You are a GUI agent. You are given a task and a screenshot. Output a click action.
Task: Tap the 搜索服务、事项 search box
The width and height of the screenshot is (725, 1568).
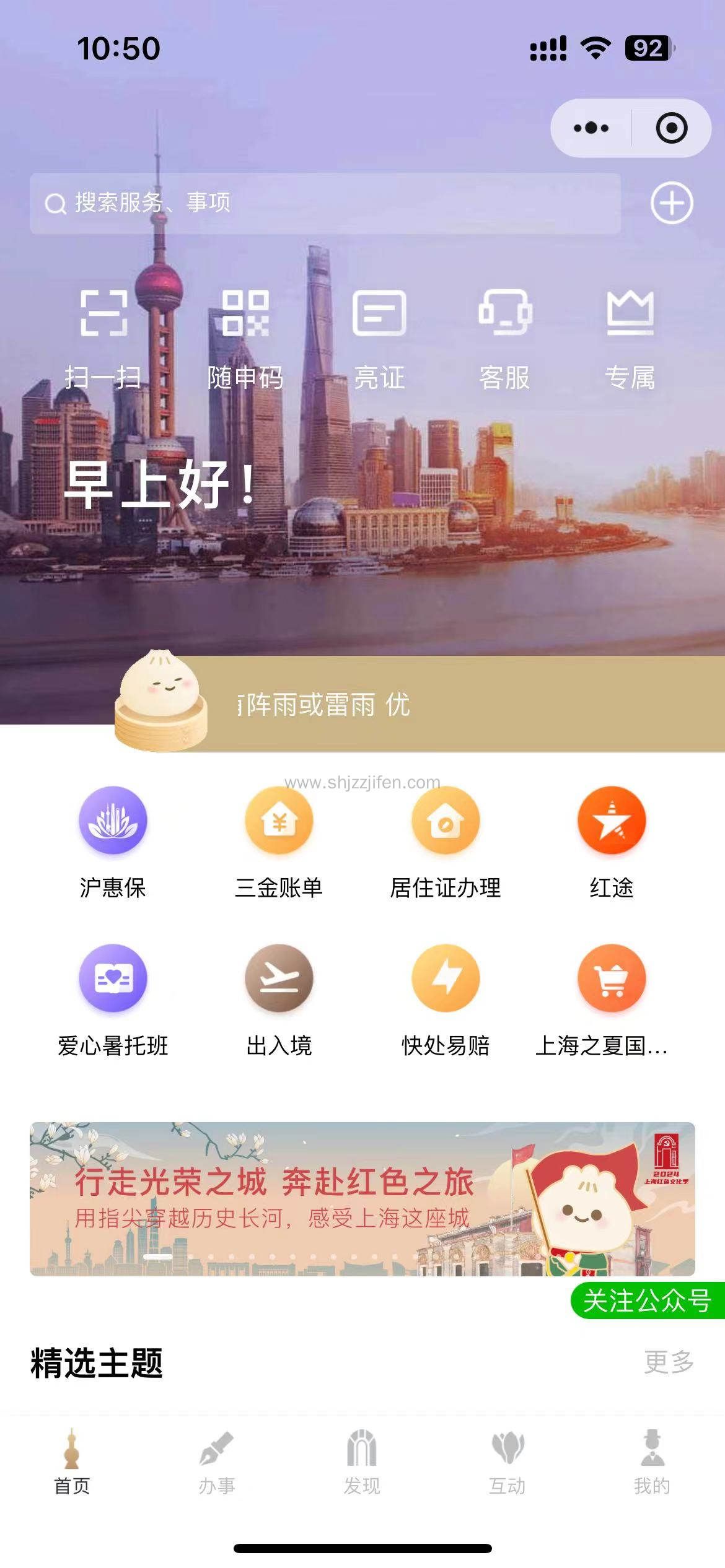[x=325, y=203]
